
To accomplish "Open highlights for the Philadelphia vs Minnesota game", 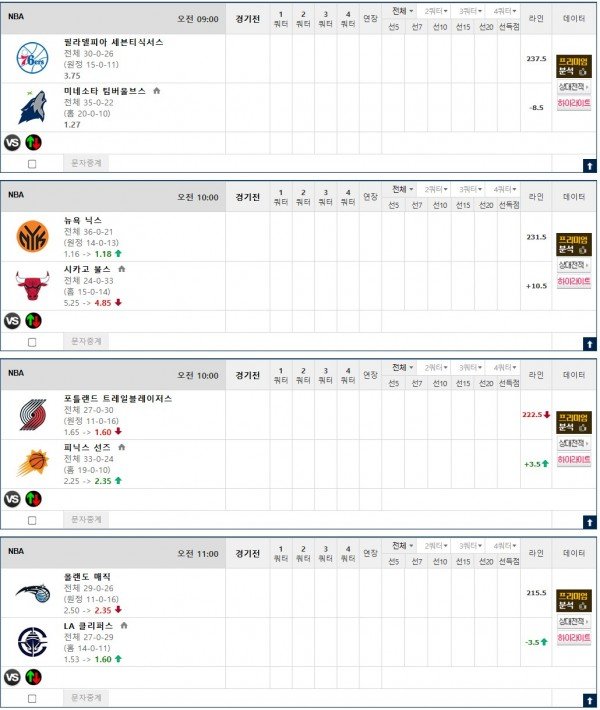I will [x=573, y=102].
